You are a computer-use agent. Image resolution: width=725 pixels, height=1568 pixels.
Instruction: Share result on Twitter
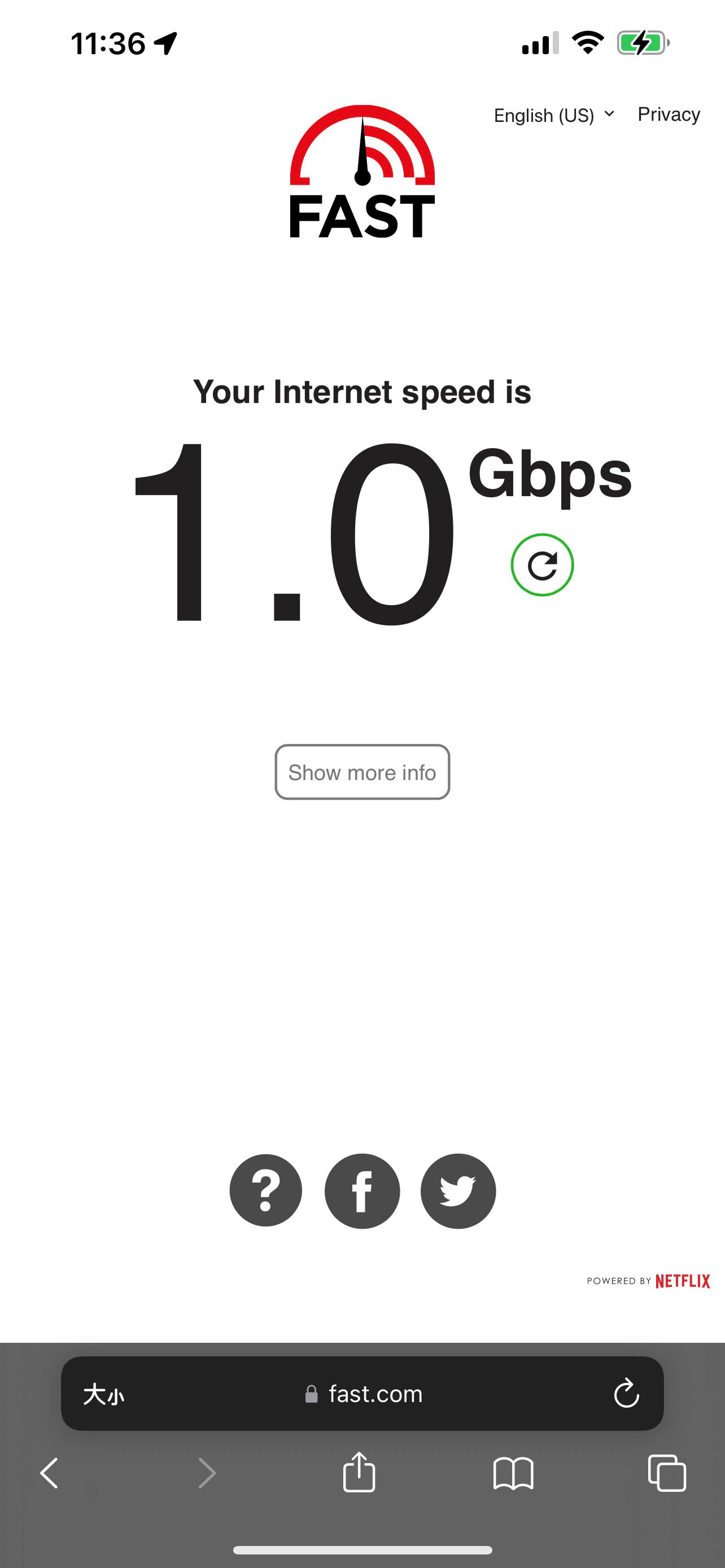pyautogui.click(x=458, y=1190)
